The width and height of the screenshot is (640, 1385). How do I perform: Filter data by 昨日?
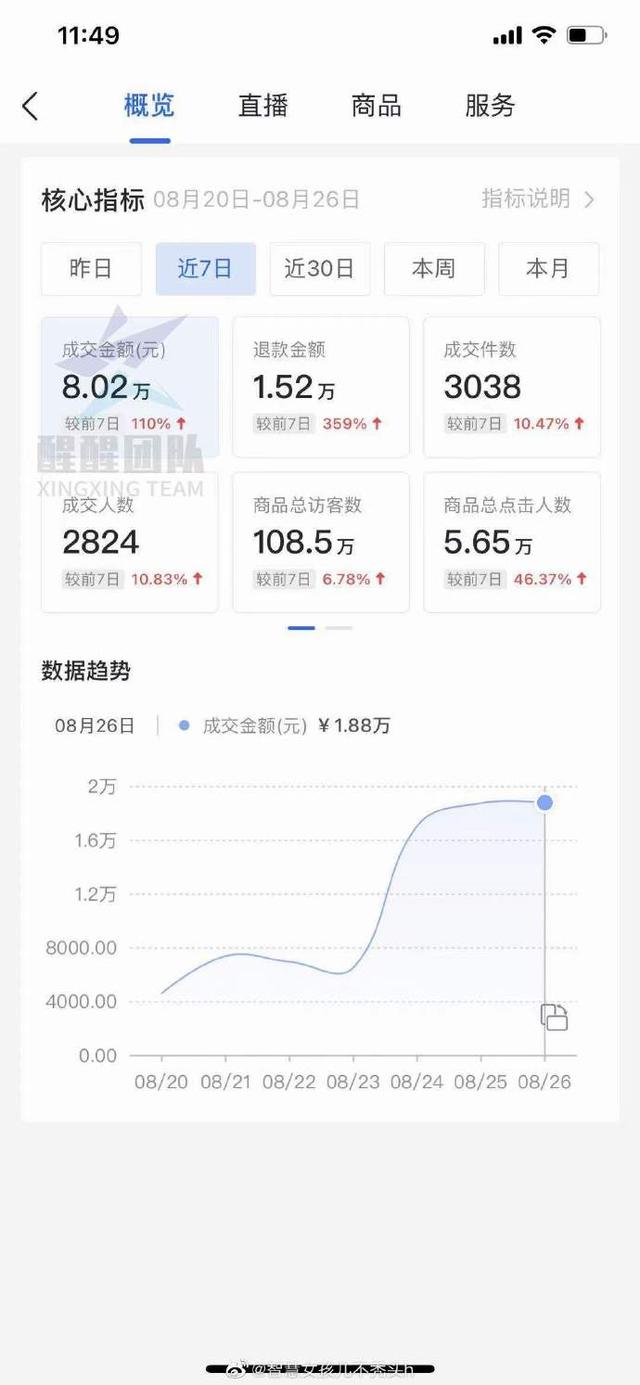click(x=91, y=269)
